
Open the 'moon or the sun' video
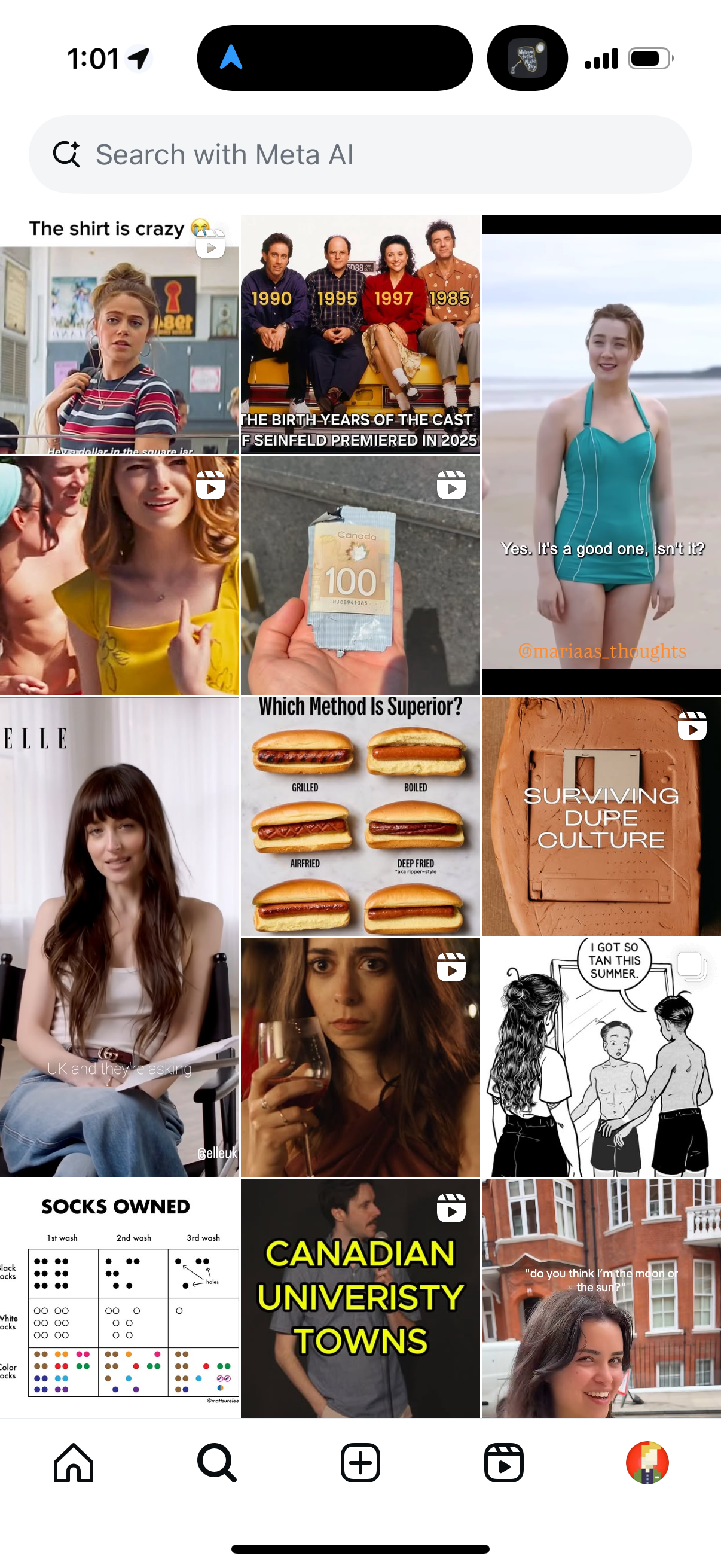click(601, 1298)
